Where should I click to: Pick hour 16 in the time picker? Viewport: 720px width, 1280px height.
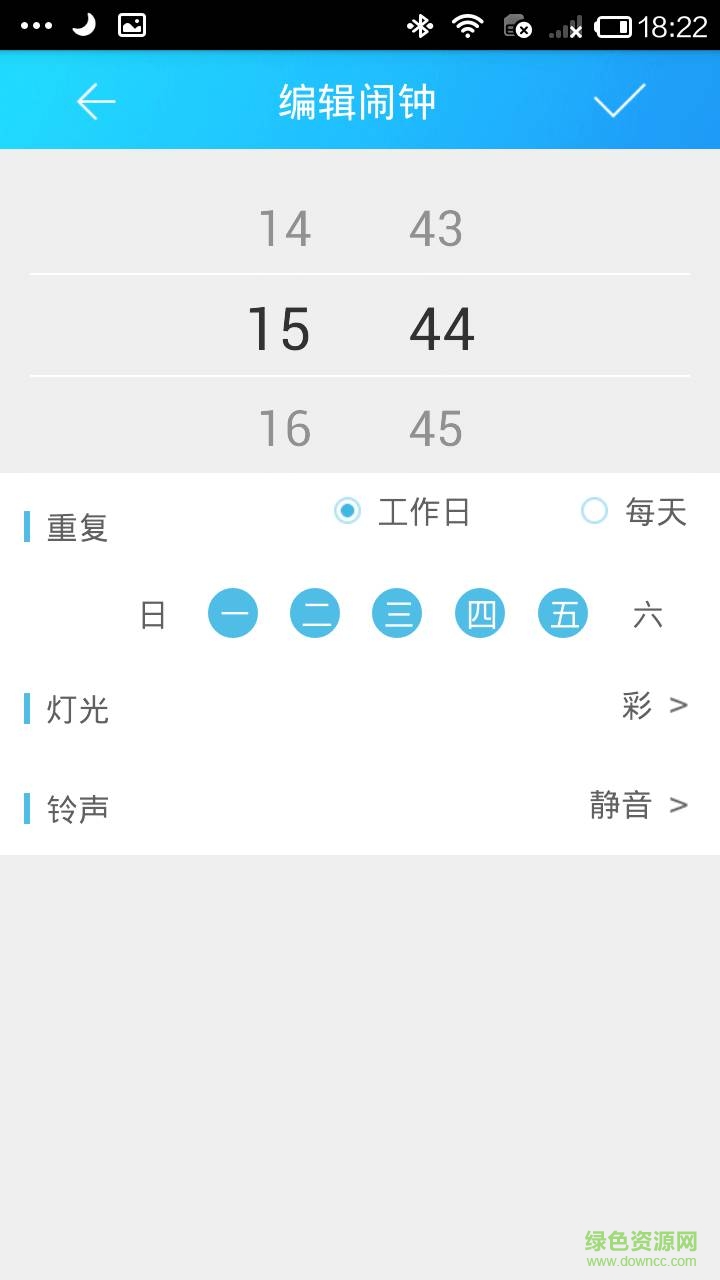pyautogui.click(x=284, y=428)
